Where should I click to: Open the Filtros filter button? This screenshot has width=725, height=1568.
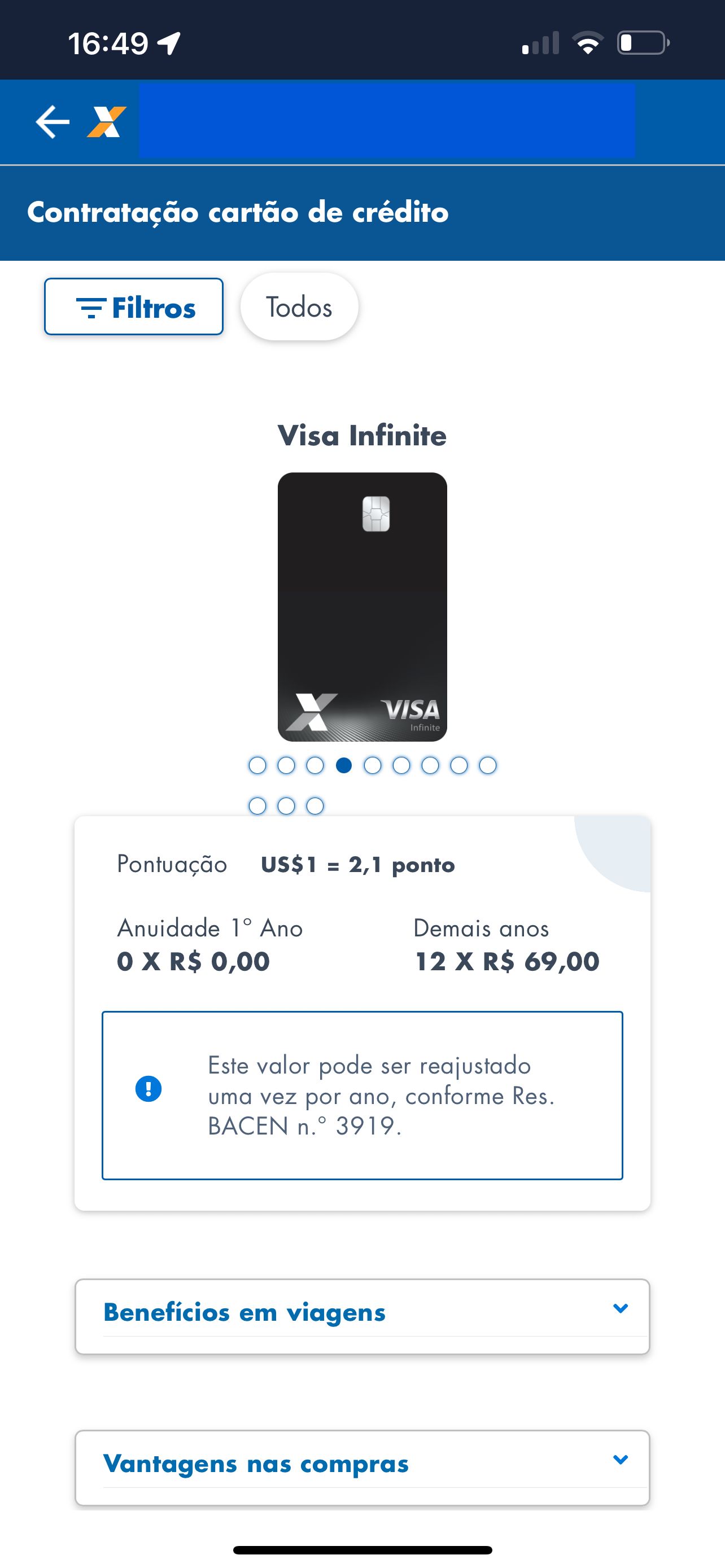pyautogui.click(x=134, y=307)
